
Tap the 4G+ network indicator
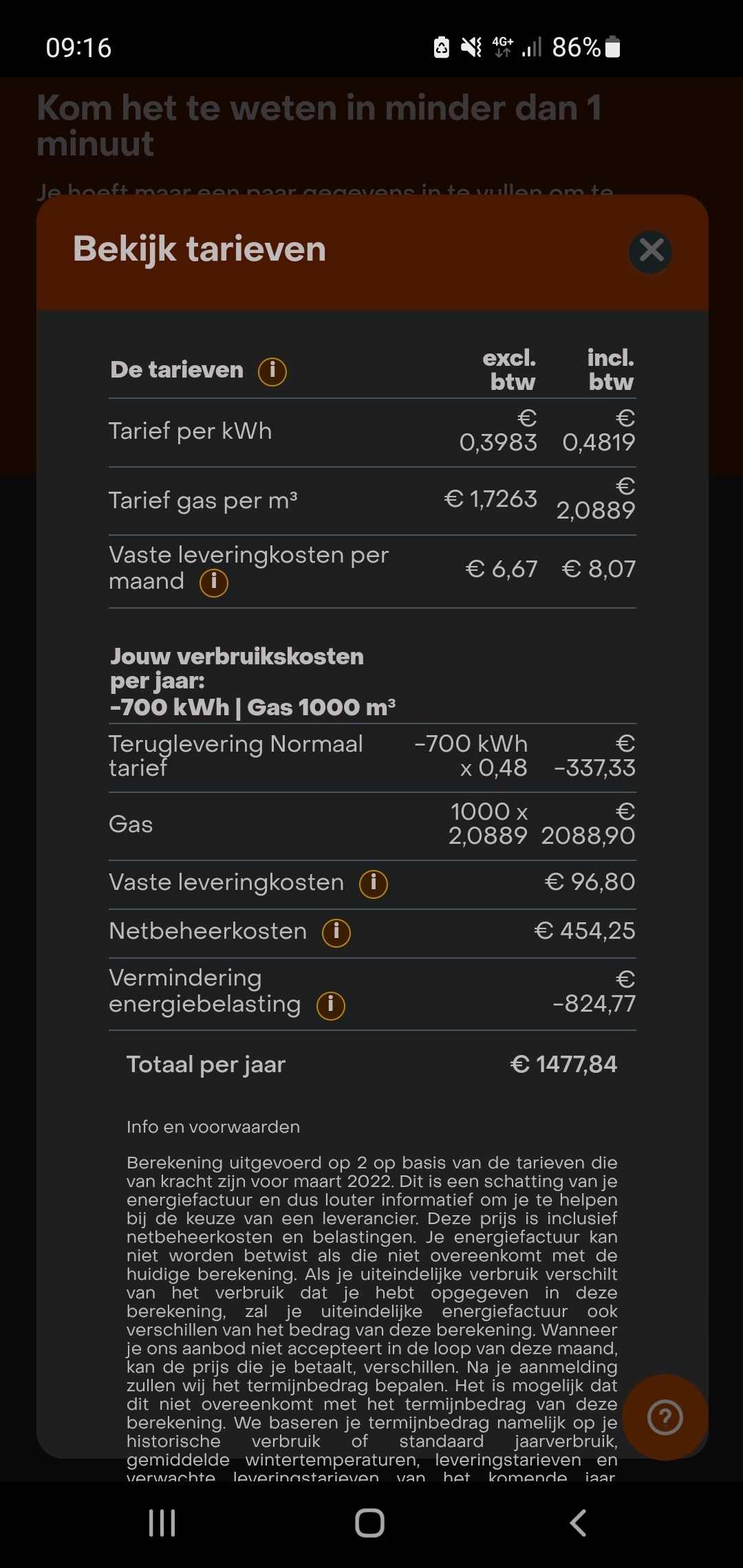pos(502,45)
